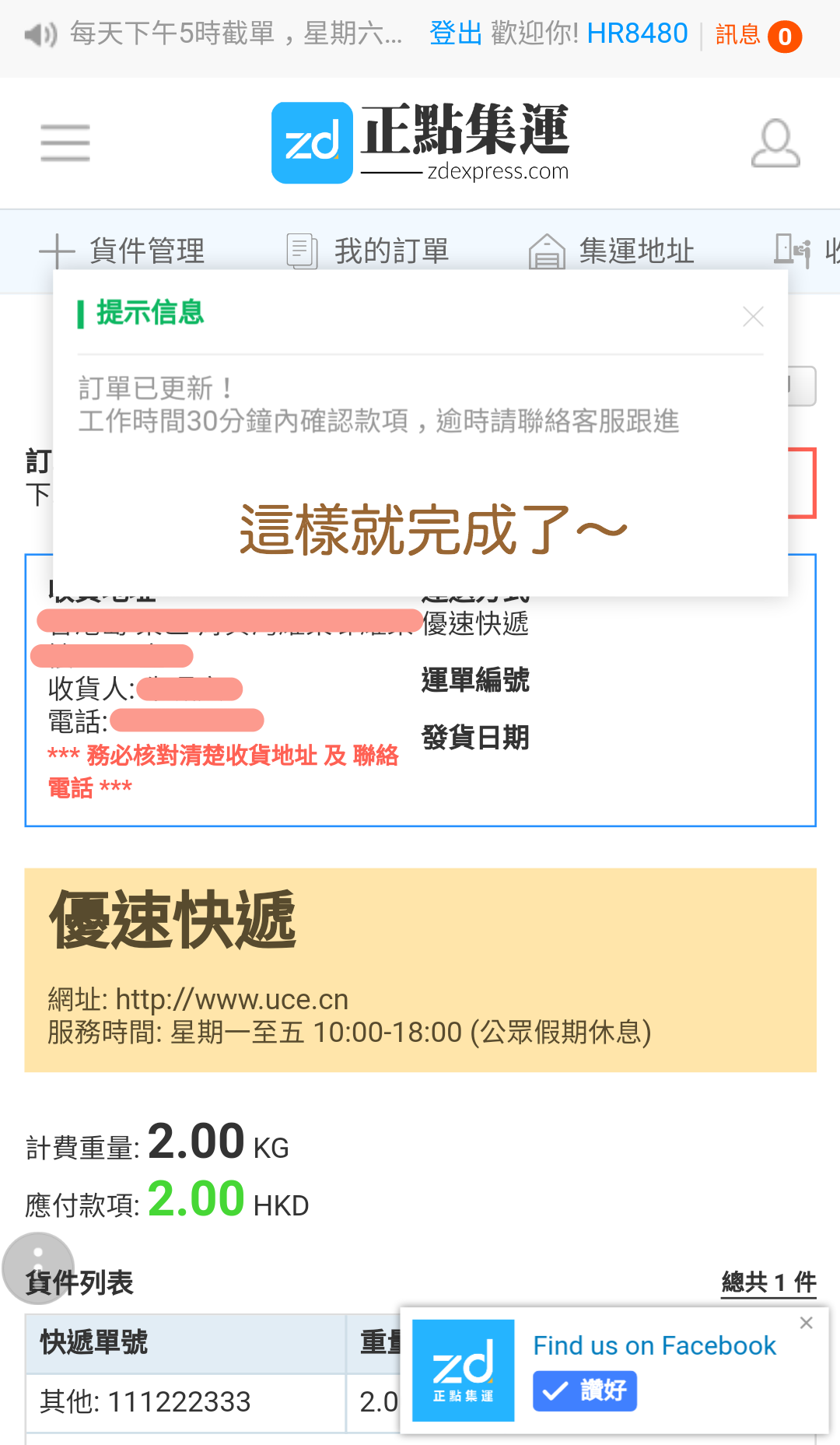The height and width of the screenshot is (1445, 840).
Task: Open zdexpress logo homepage
Action: (420, 143)
